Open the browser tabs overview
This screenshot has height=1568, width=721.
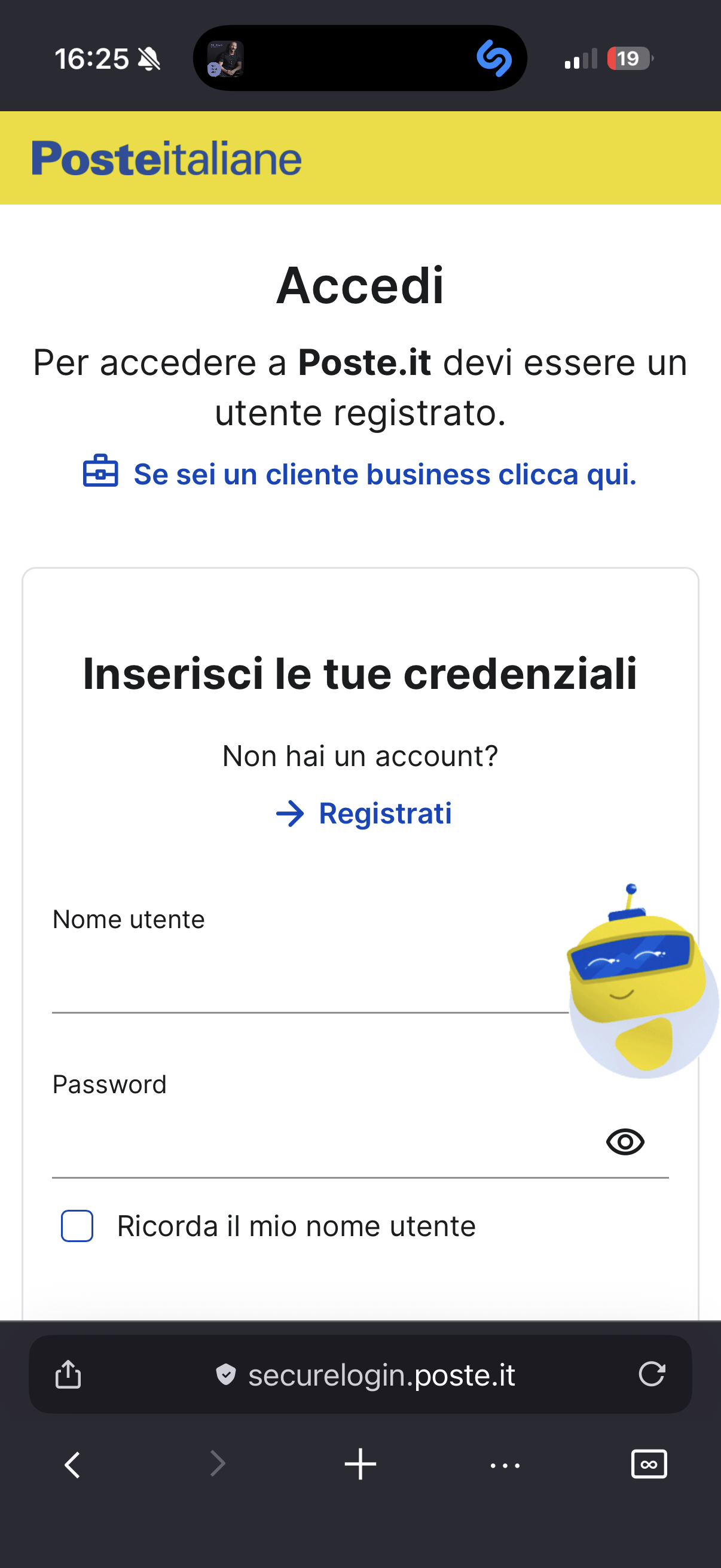click(x=649, y=1465)
